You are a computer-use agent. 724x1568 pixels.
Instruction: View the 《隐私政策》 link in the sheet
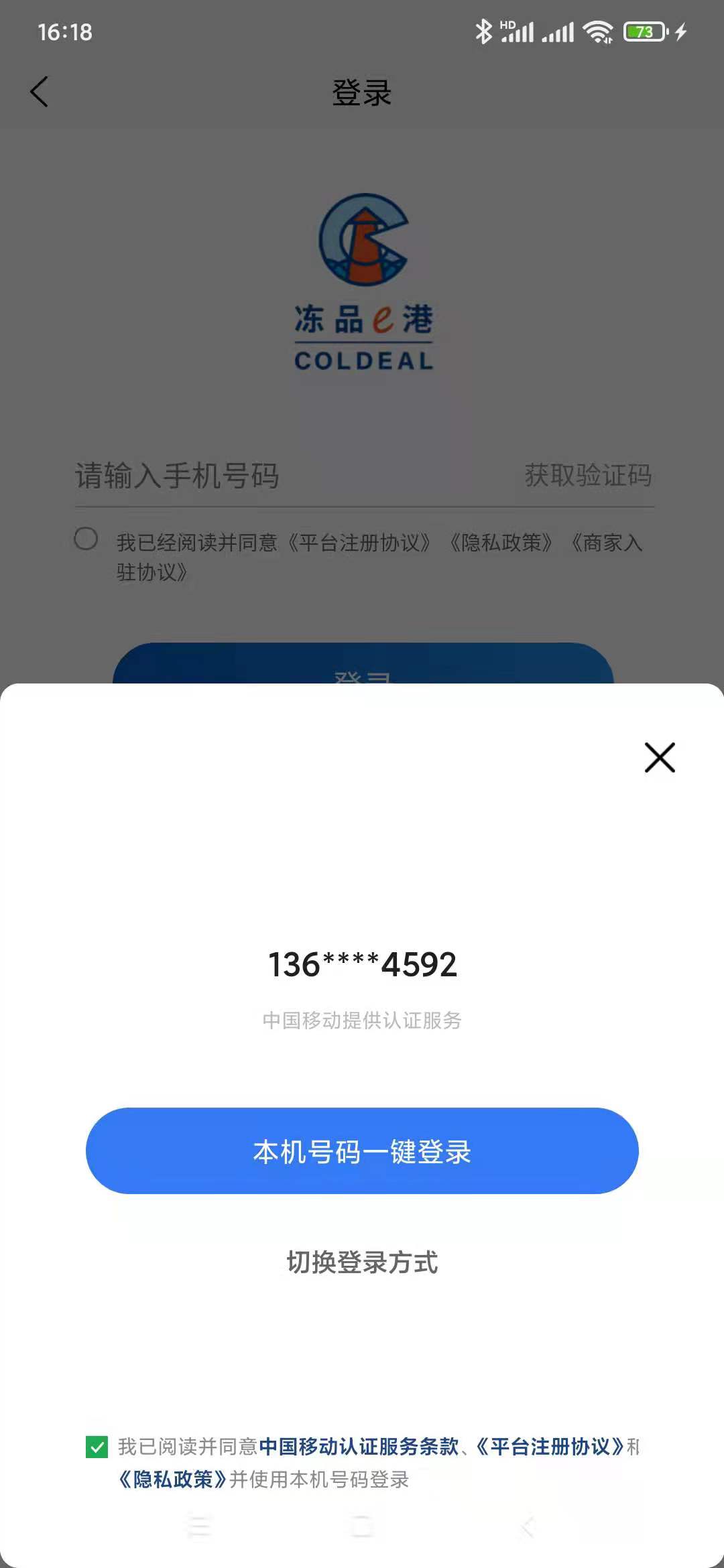(x=173, y=1479)
